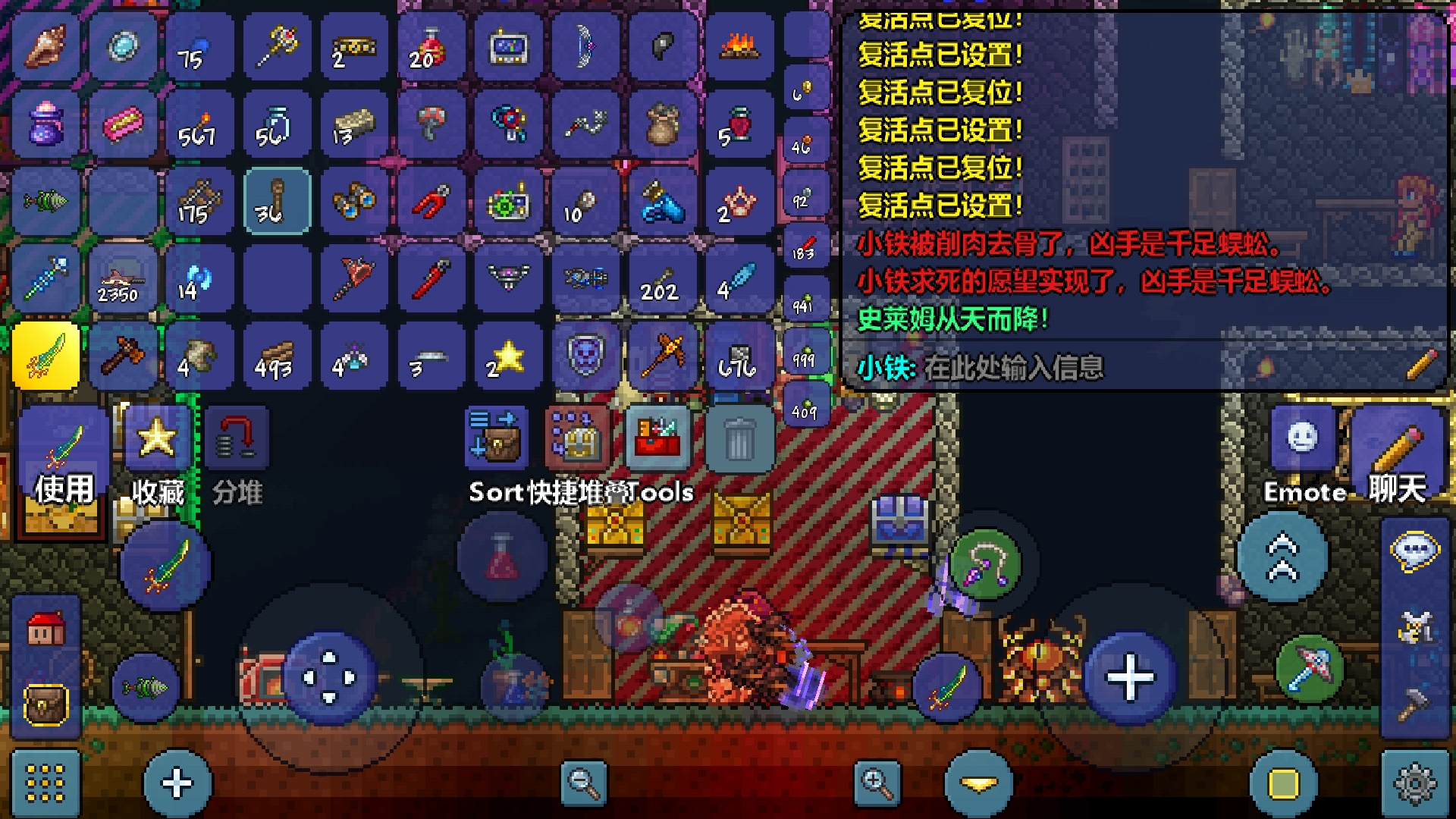Zoom in with the plus magnifier
The width and height of the screenshot is (1456, 819).
[877, 783]
